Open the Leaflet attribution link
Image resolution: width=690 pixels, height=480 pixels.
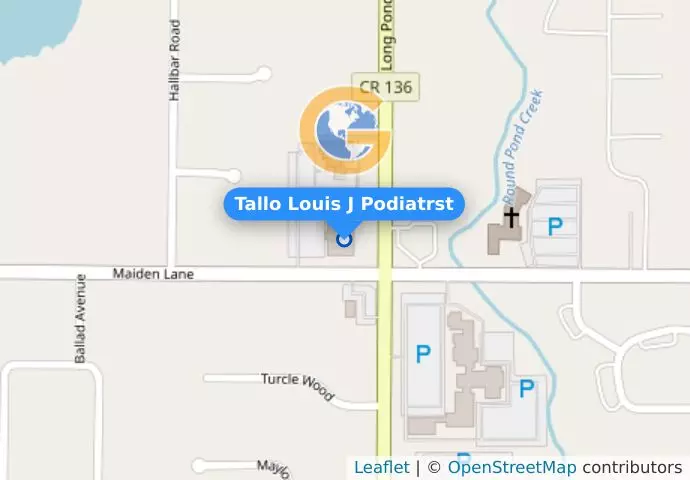381,467
